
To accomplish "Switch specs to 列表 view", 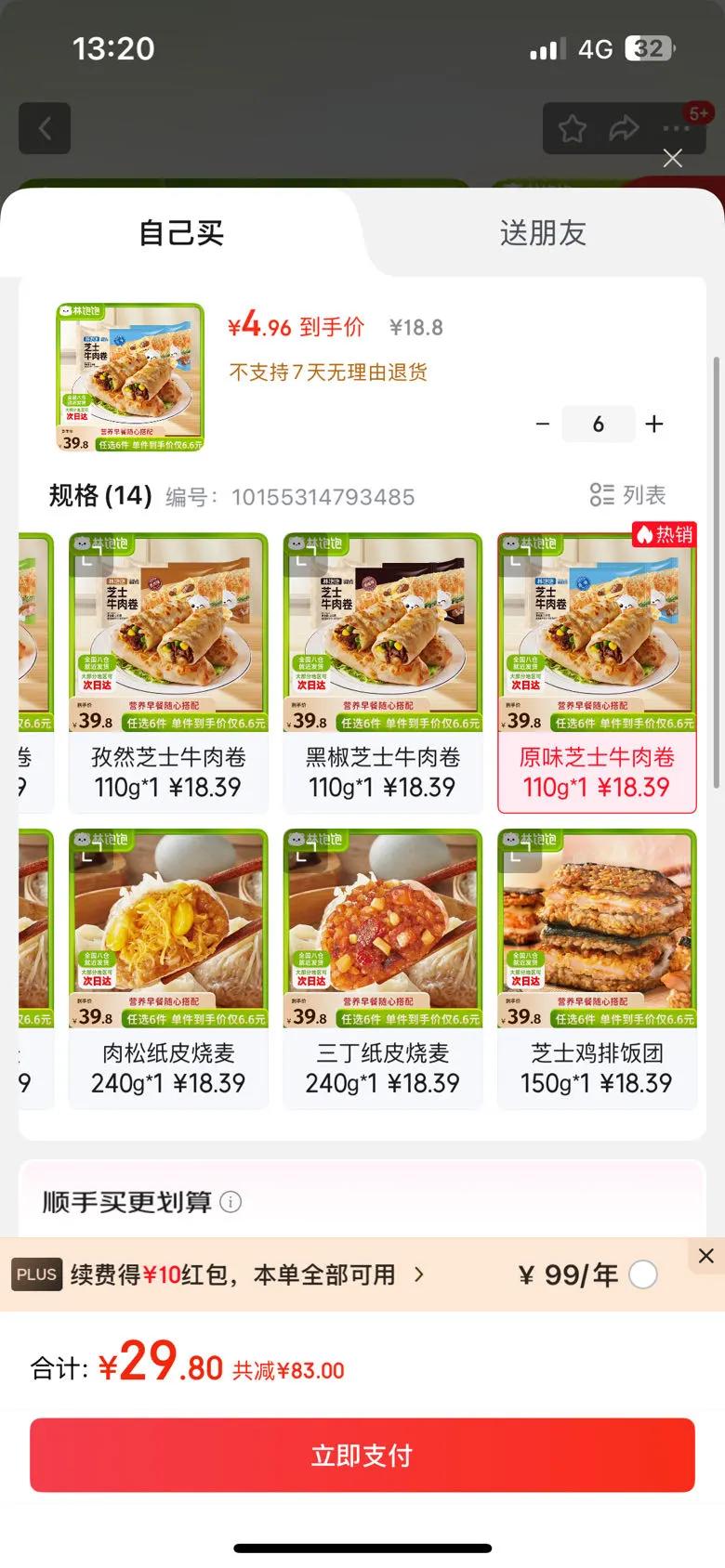I will (628, 495).
